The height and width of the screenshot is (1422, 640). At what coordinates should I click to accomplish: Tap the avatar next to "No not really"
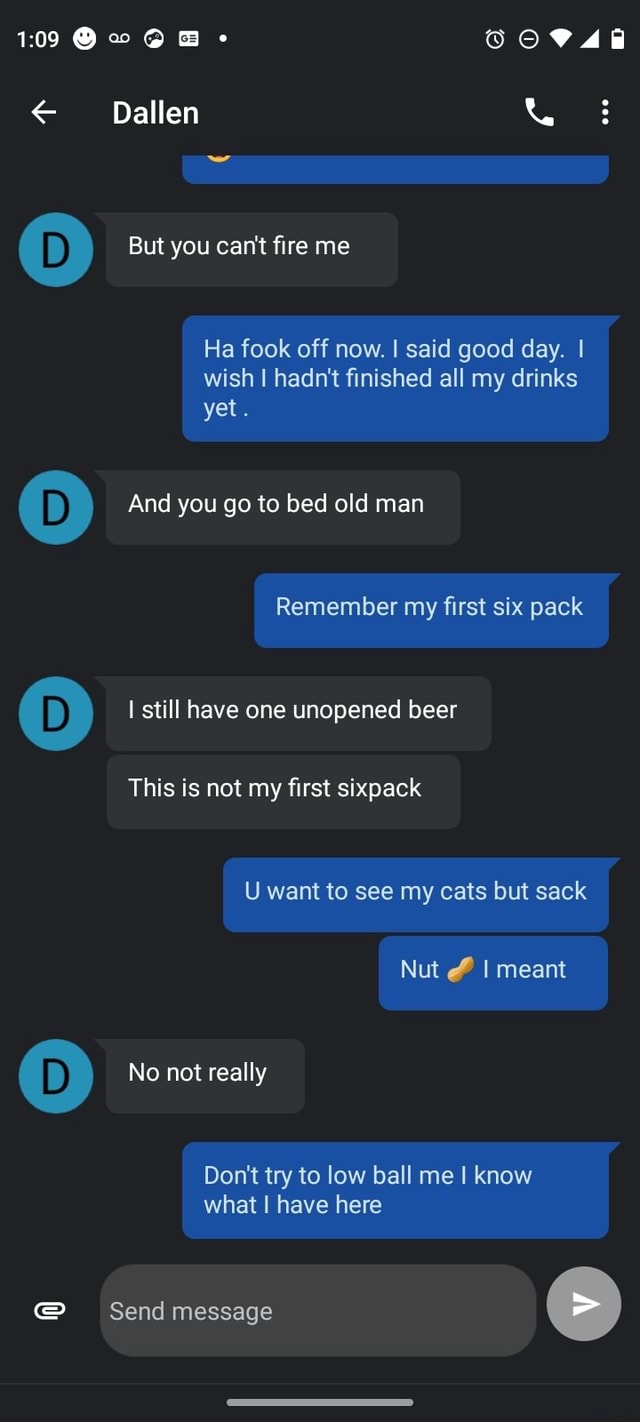coord(56,1076)
